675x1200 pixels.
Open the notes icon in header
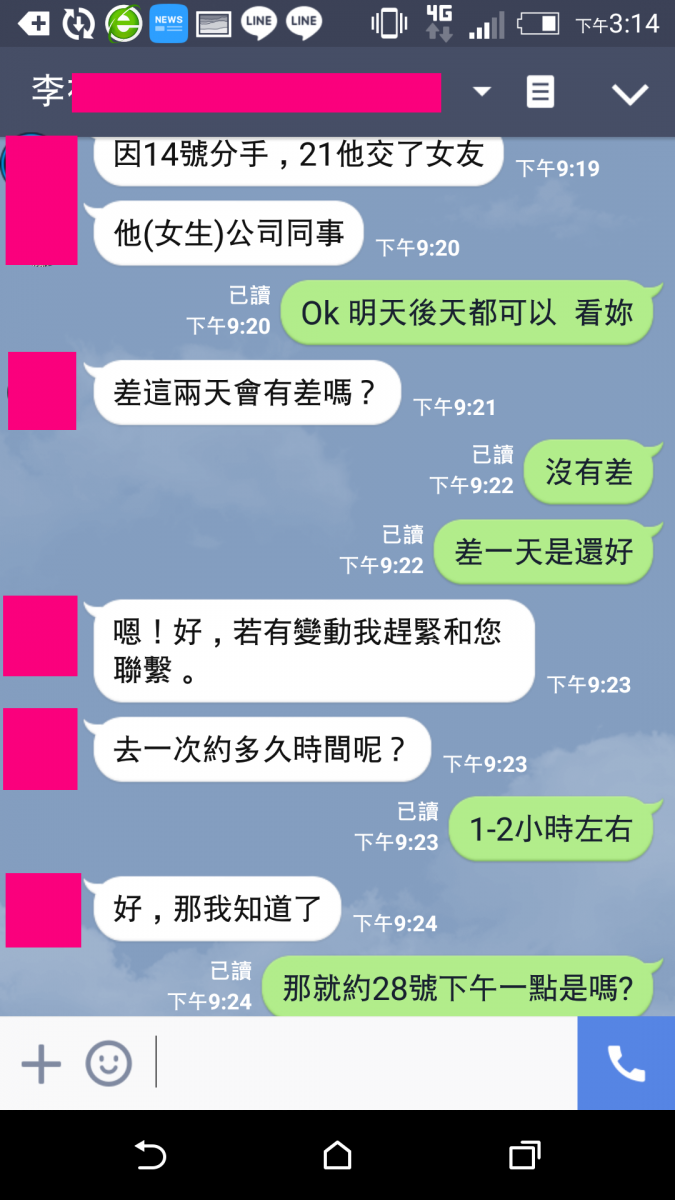tap(540, 92)
